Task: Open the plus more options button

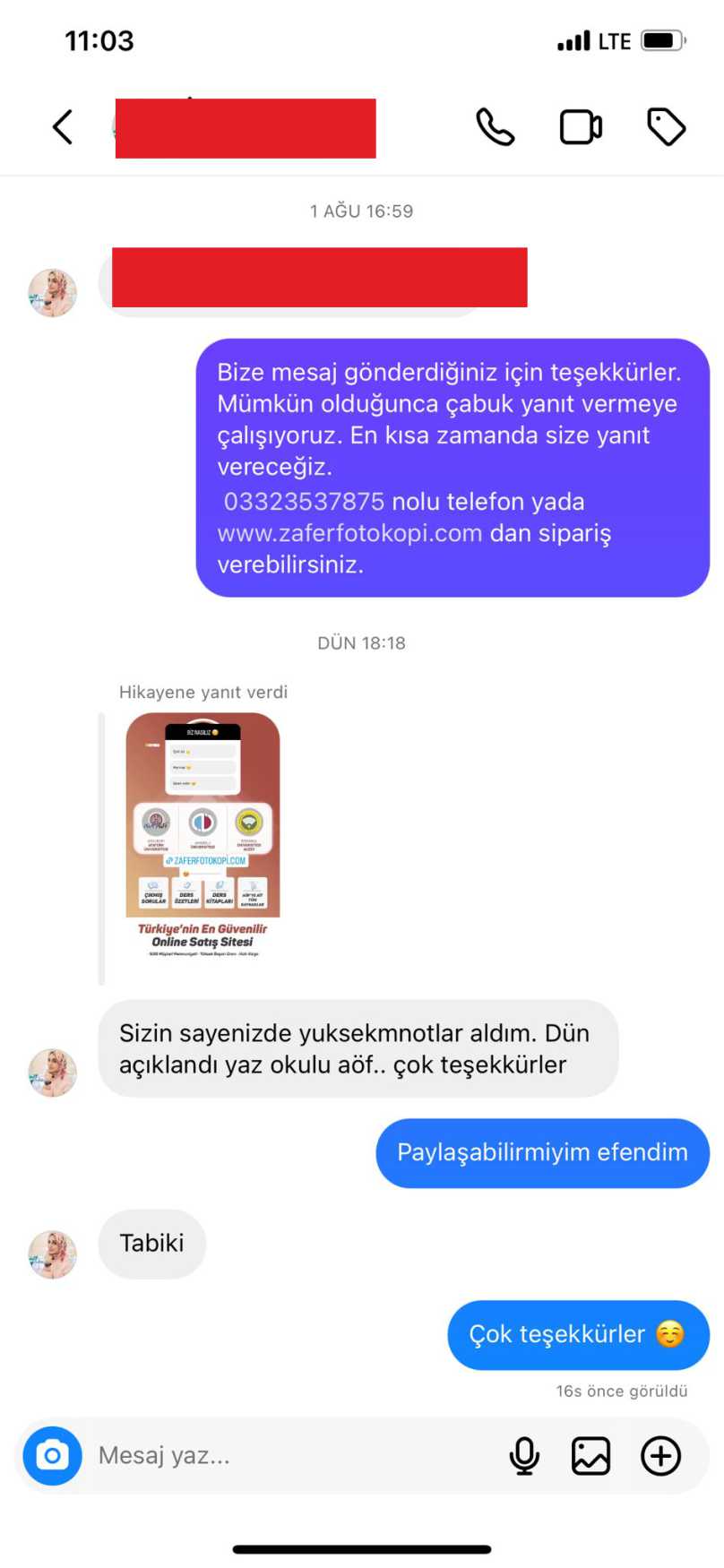Action: 660,1455
